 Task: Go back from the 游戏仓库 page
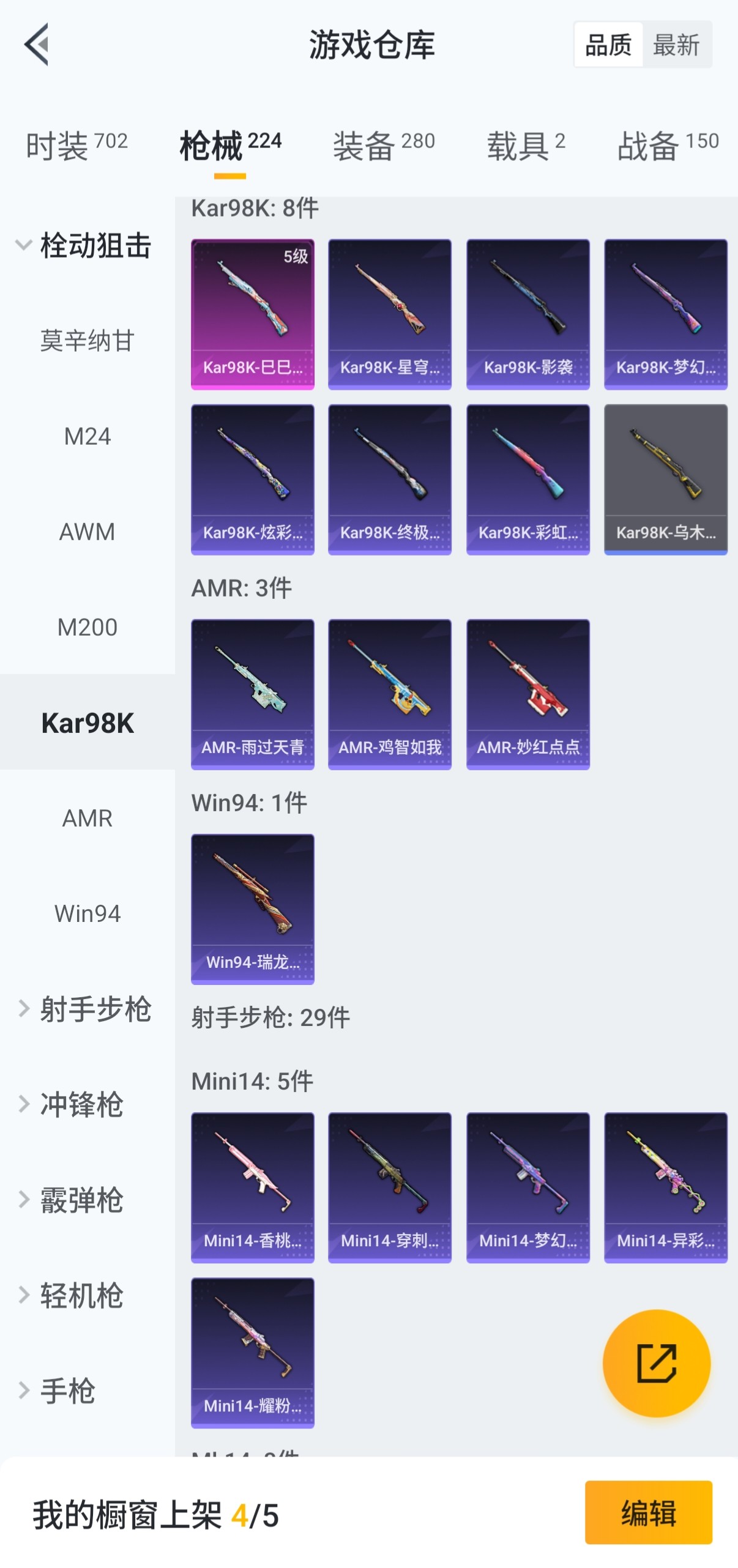(x=37, y=44)
